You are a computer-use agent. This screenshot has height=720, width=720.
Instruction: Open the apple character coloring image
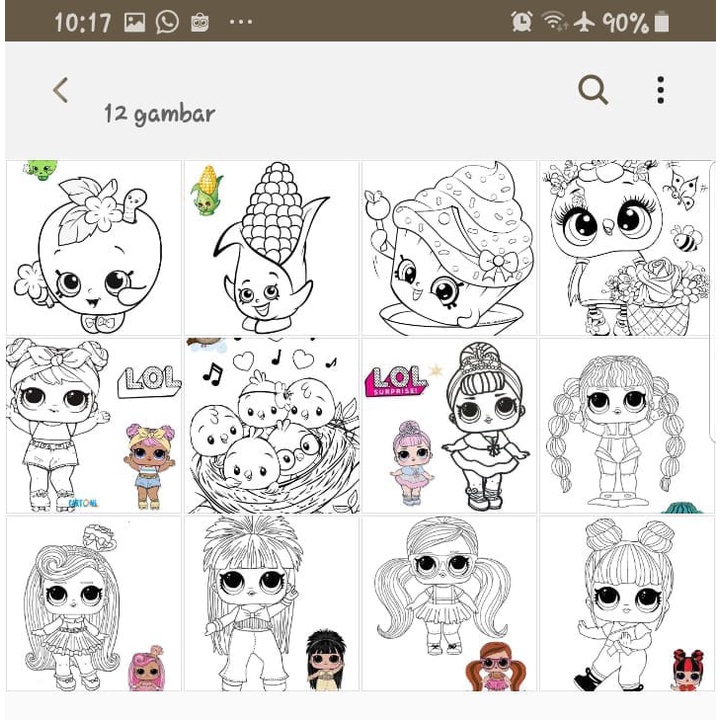click(x=94, y=248)
